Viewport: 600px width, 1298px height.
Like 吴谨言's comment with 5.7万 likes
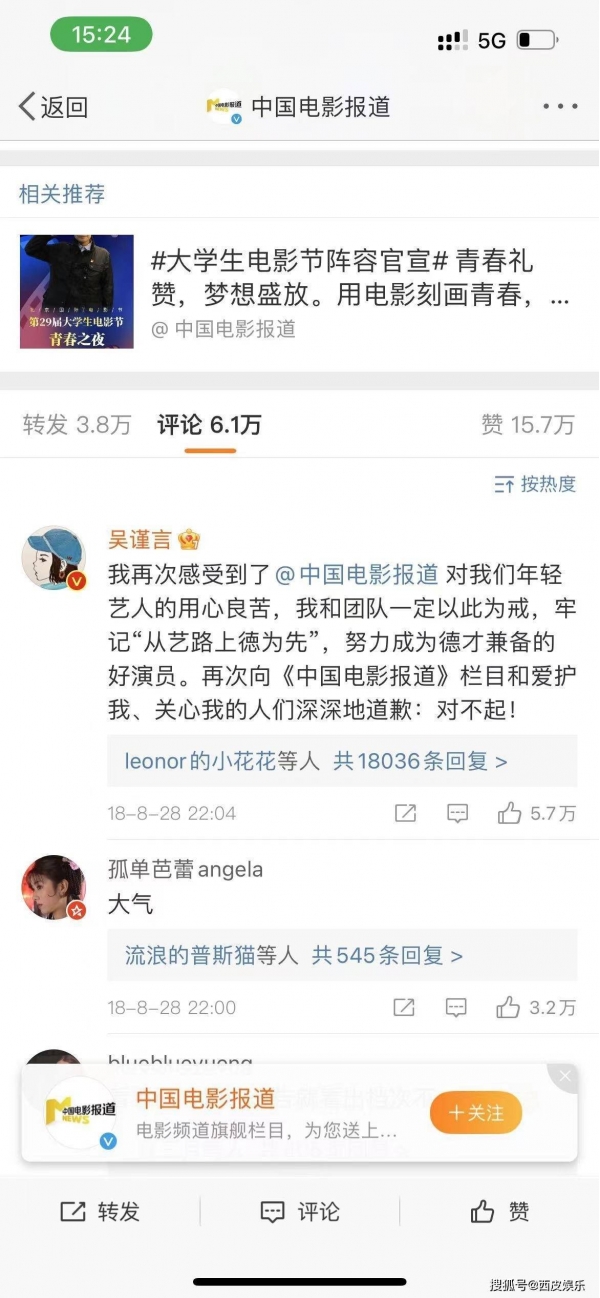536,813
